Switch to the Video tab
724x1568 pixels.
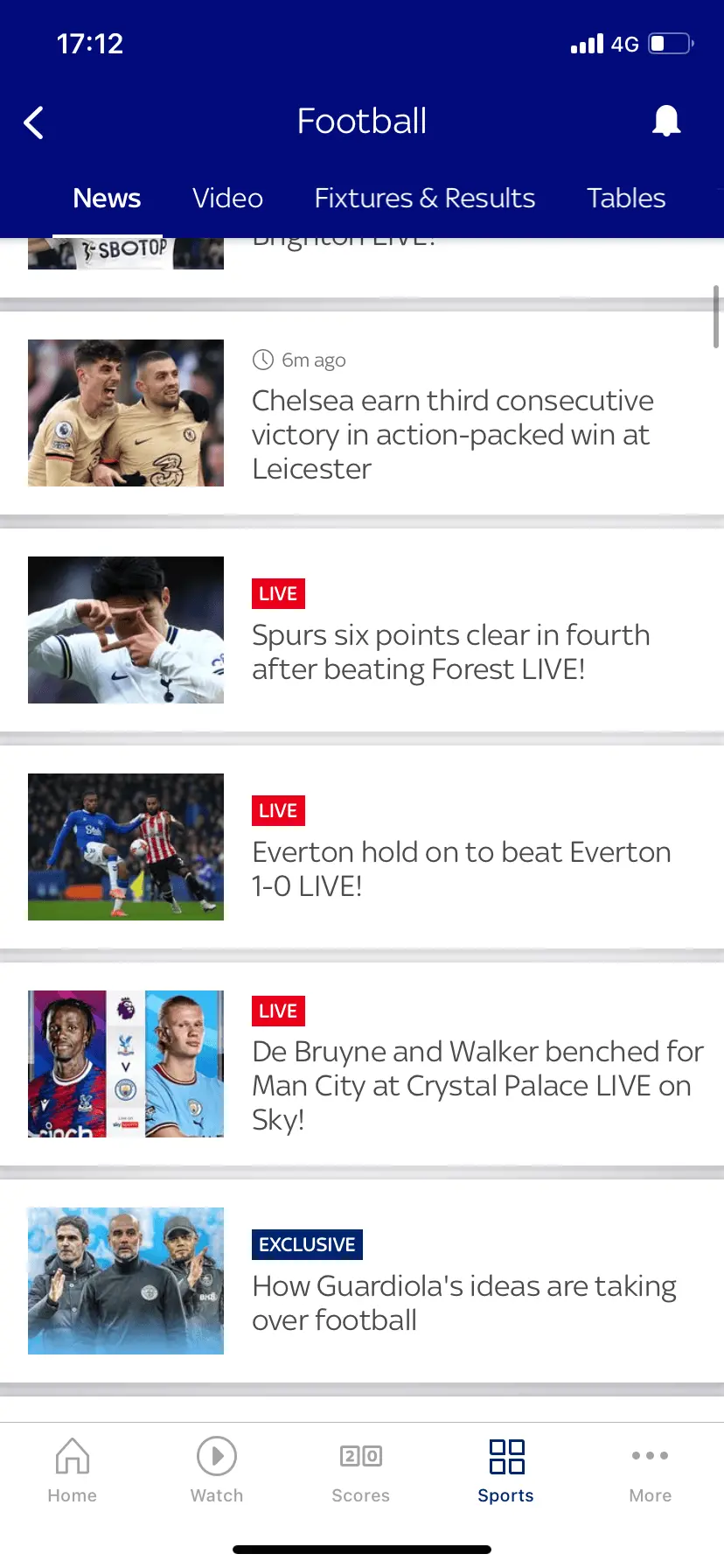pos(227,199)
